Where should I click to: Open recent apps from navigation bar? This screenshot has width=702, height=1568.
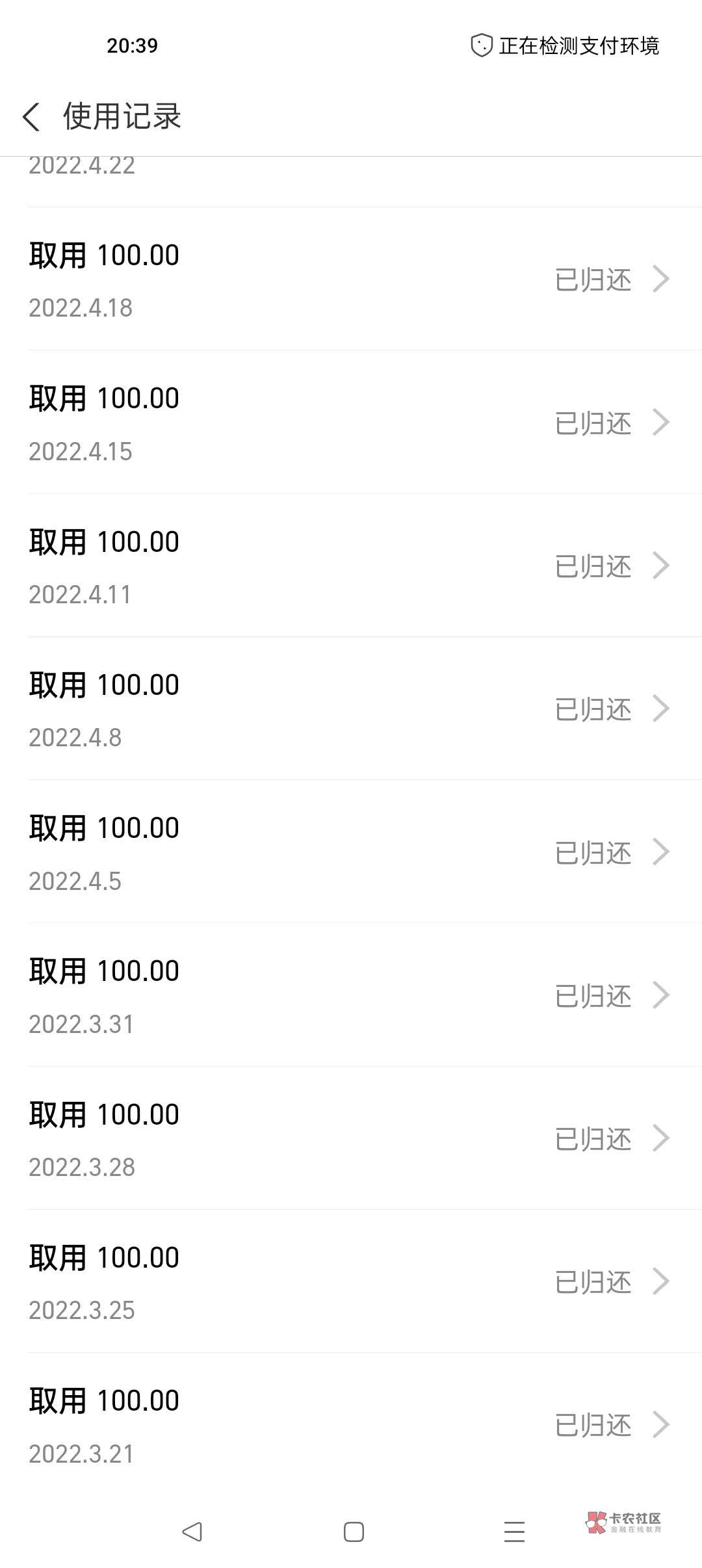[514, 1532]
